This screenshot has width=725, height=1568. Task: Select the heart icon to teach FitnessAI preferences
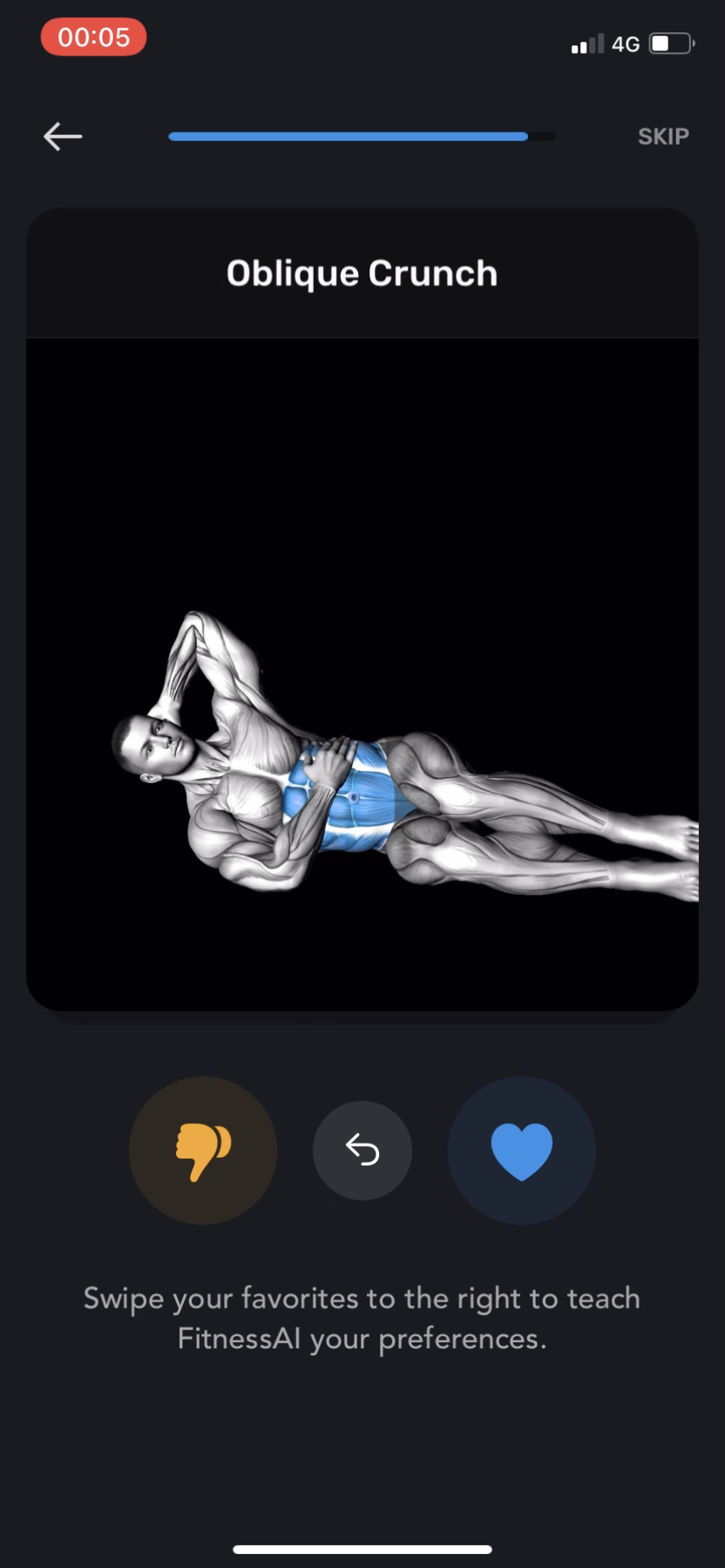click(x=521, y=1150)
